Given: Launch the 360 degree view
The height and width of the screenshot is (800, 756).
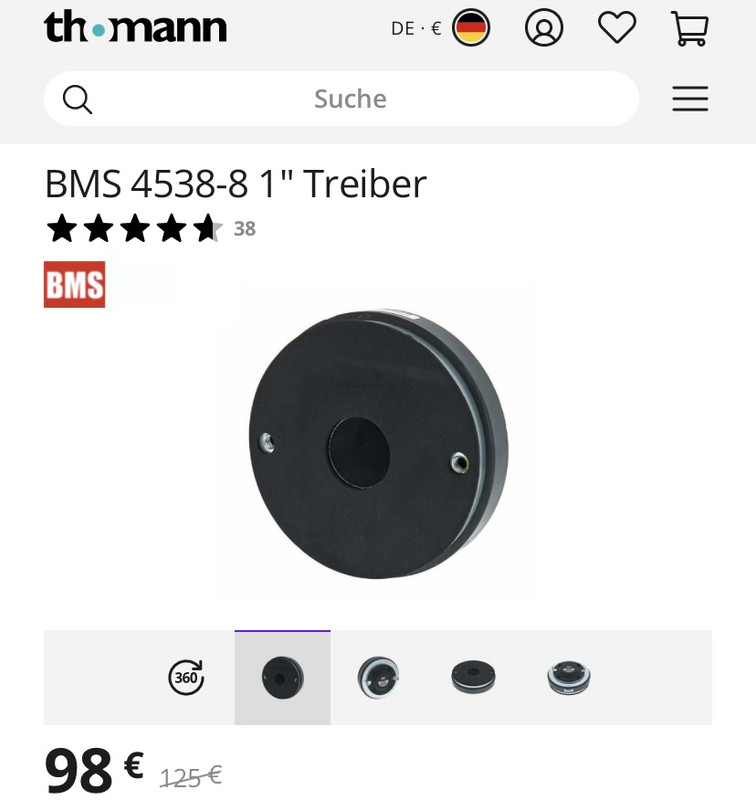Looking at the screenshot, I should pyautogui.click(x=186, y=678).
